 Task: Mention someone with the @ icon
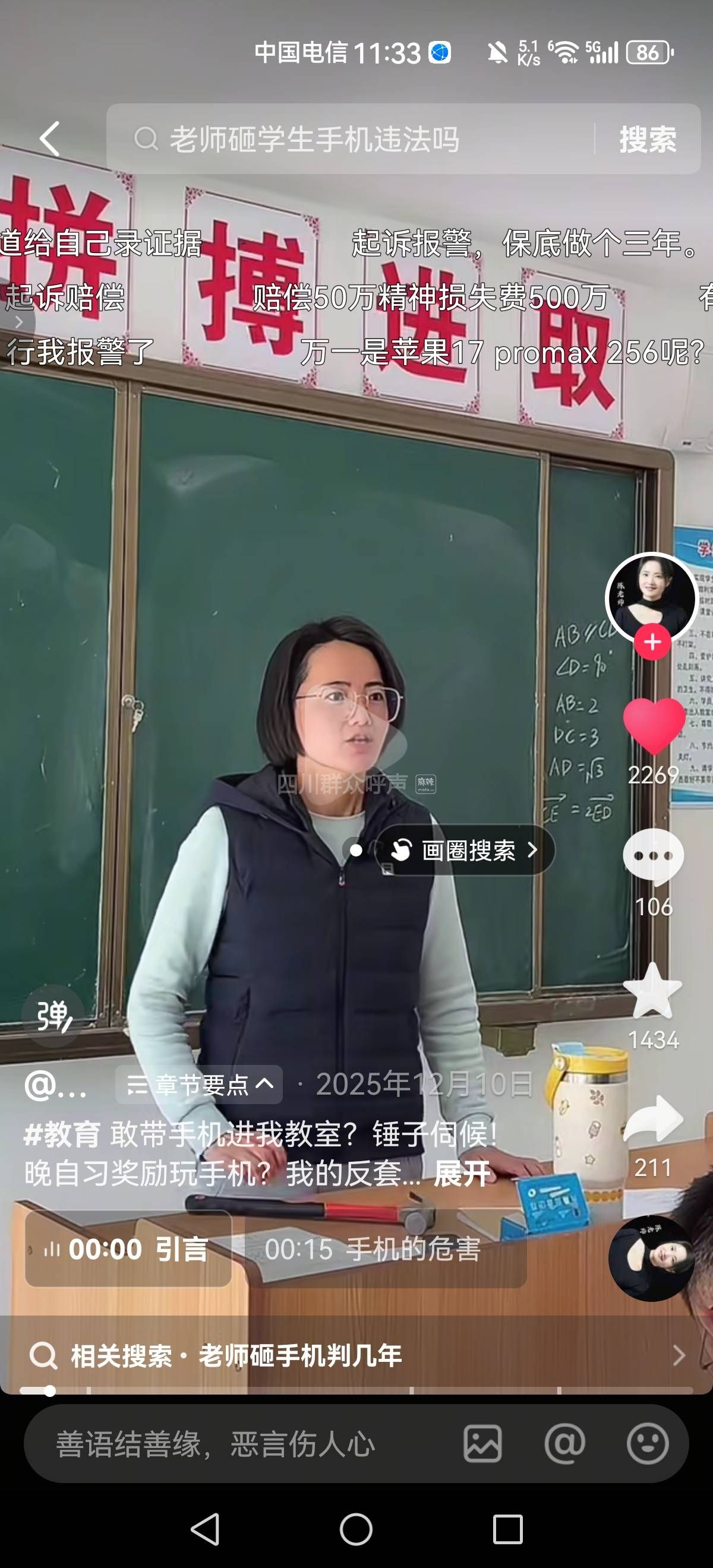(564, 1444)
